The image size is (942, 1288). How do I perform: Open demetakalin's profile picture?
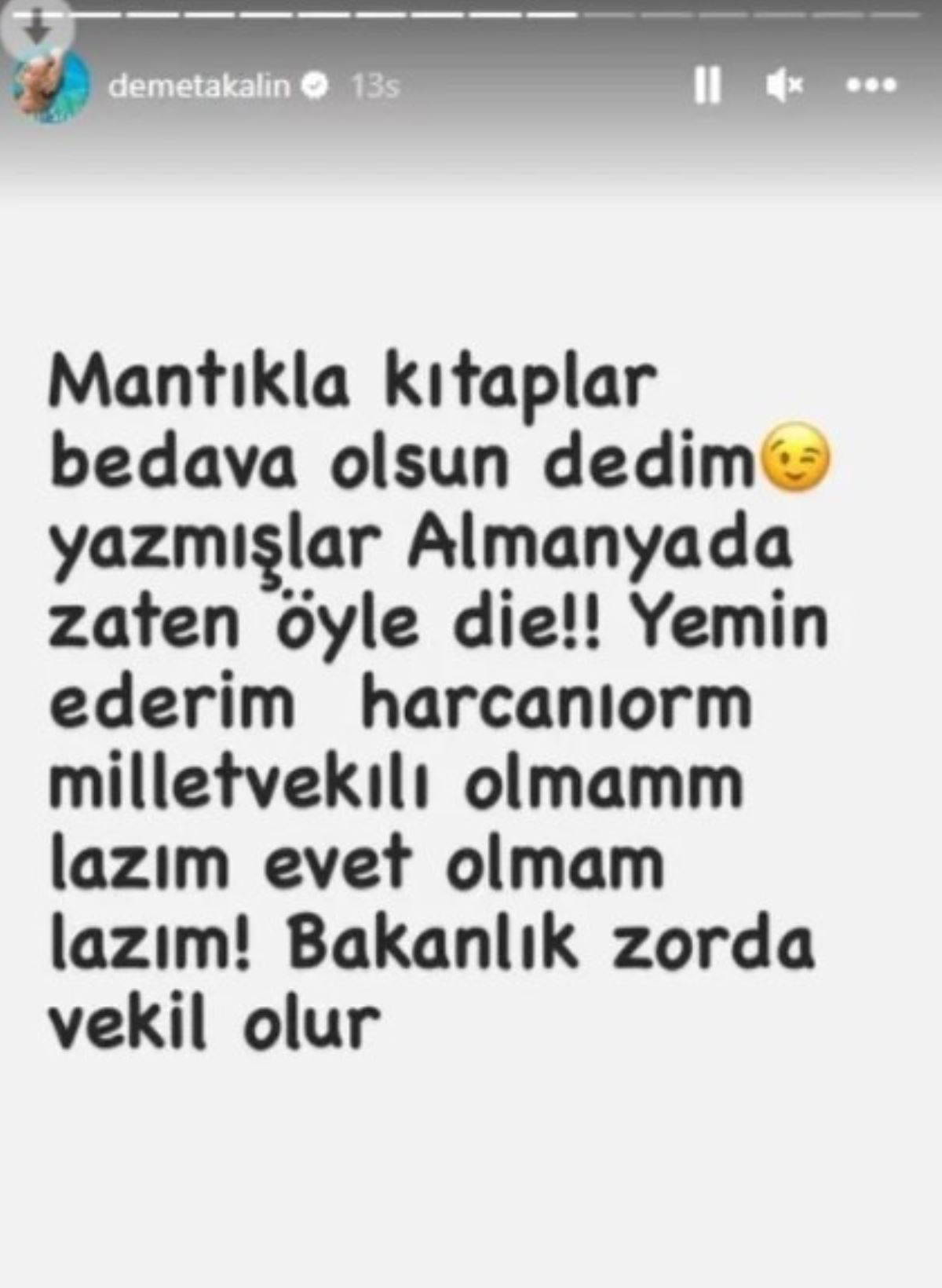coord(49,86)
